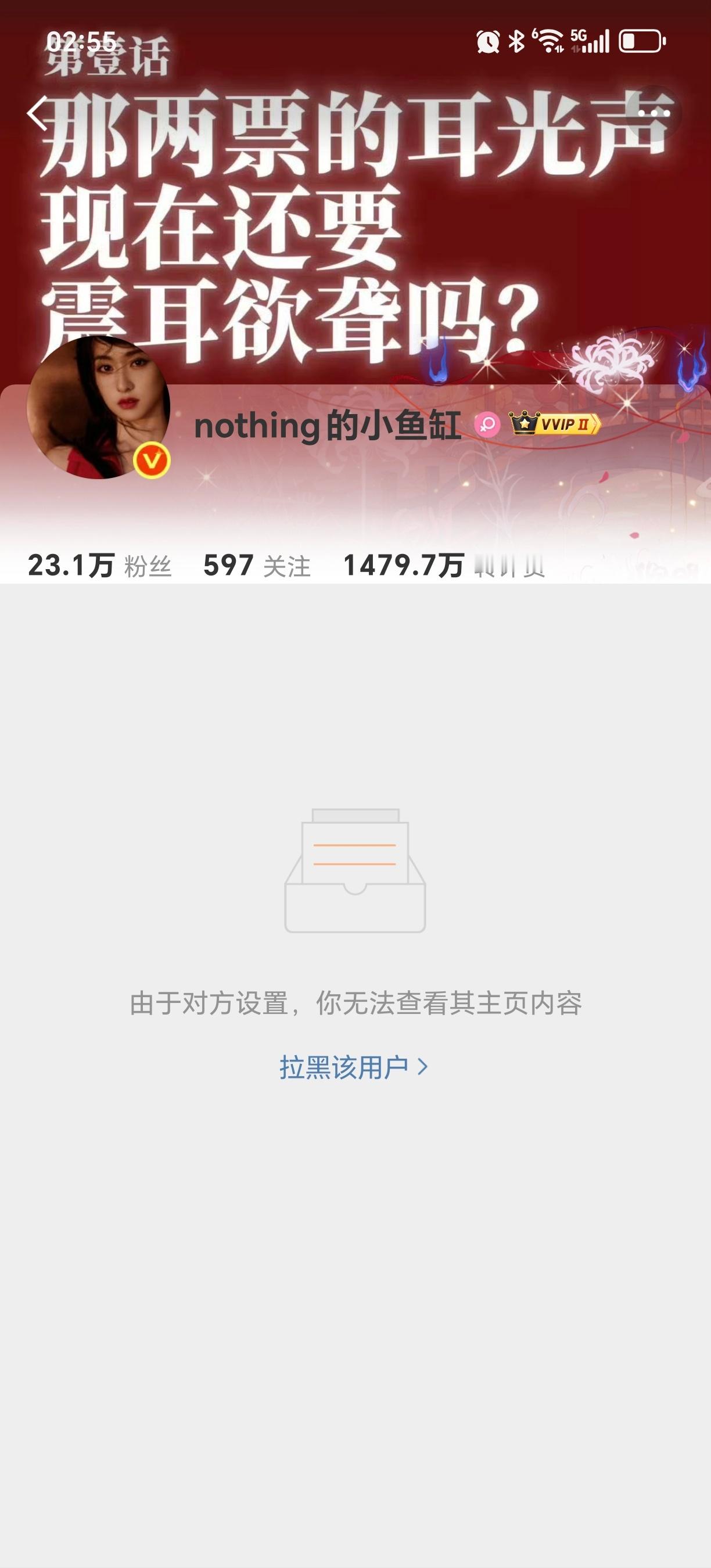View the 23.1万 粉丝 followers list
The image size is (711, 1568).
pyautogui.click(x=100, y=566)
